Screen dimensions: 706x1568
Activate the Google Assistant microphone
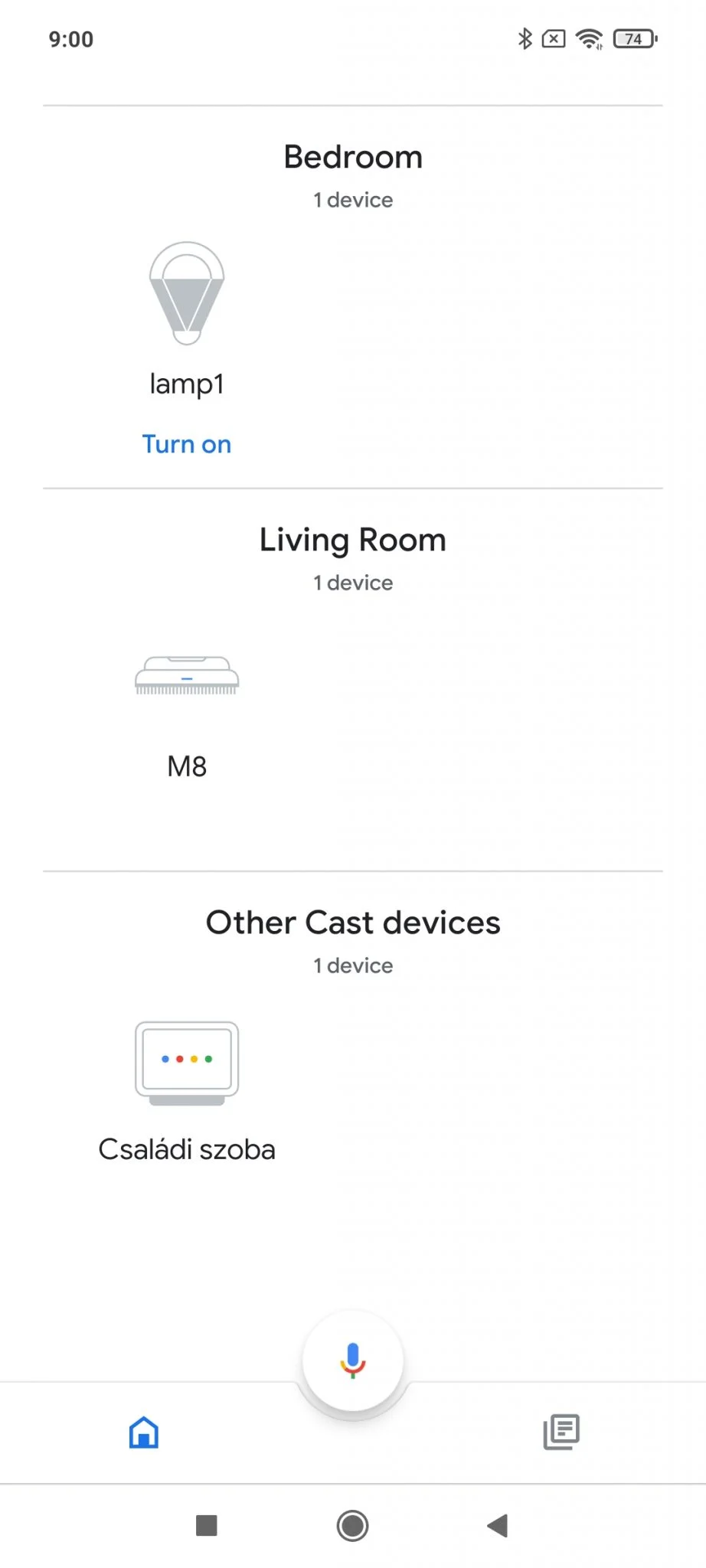352,1360
